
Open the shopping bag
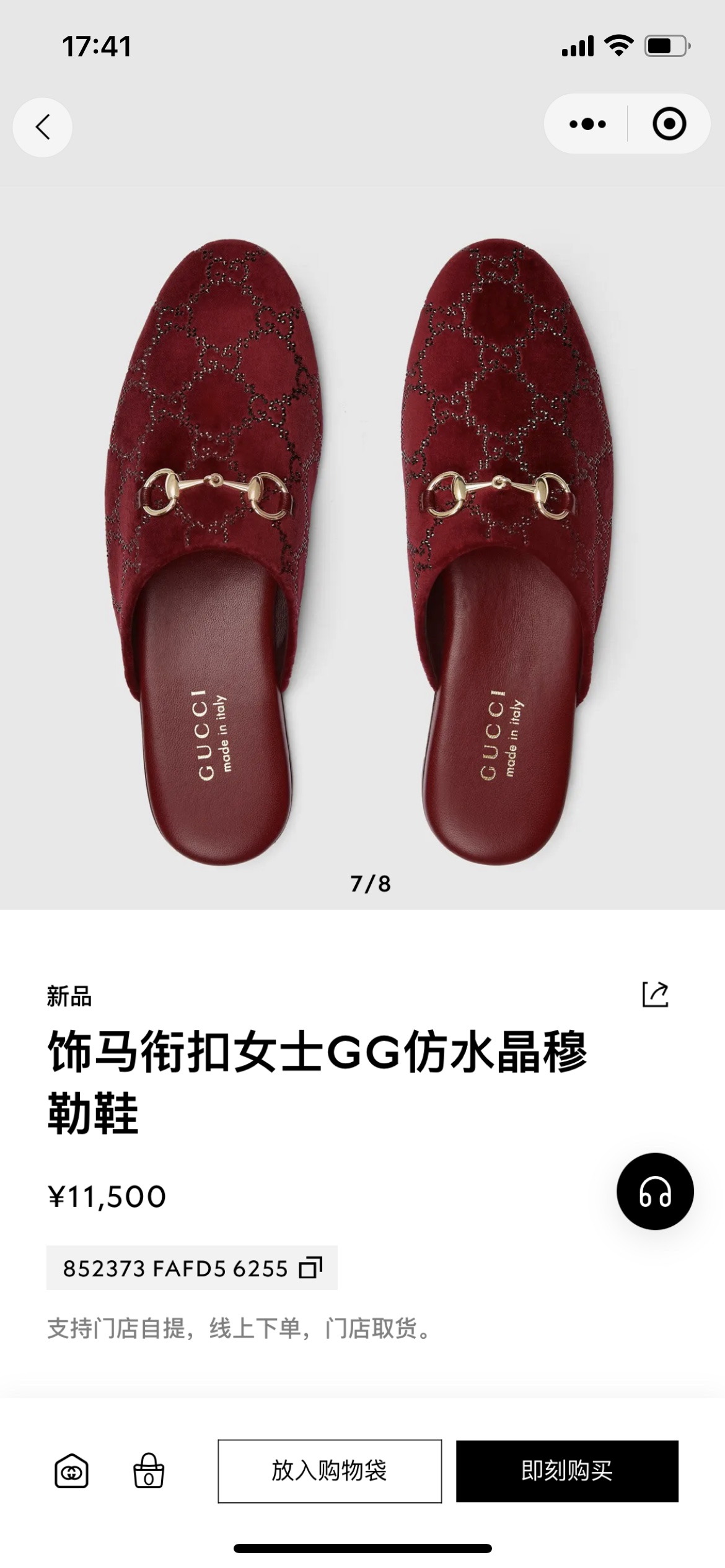(149, 1471)
